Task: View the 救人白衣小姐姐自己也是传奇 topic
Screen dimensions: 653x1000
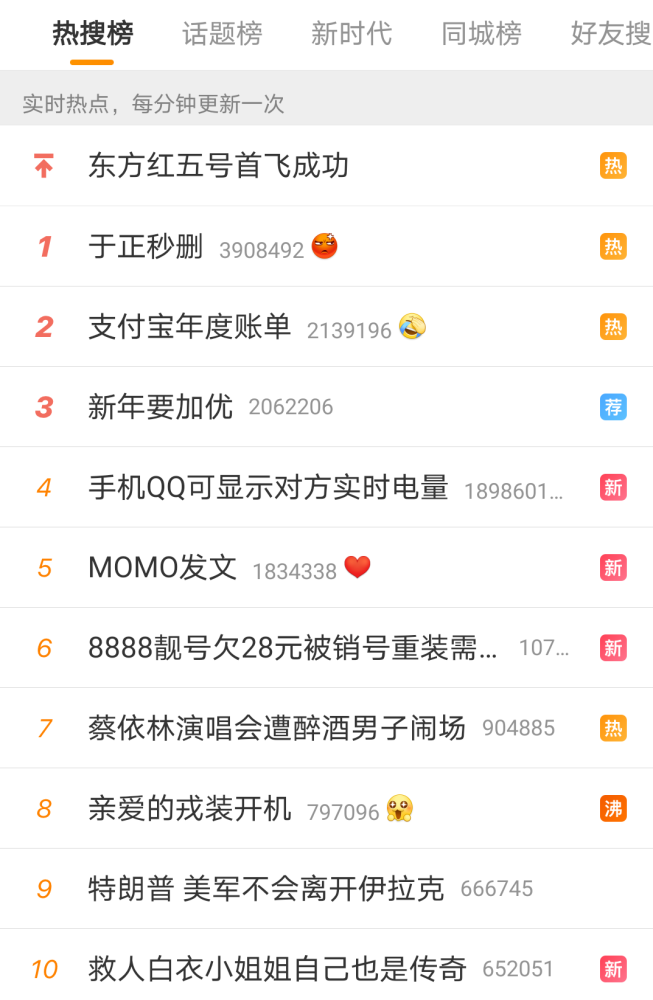Action: pos(277,969)
